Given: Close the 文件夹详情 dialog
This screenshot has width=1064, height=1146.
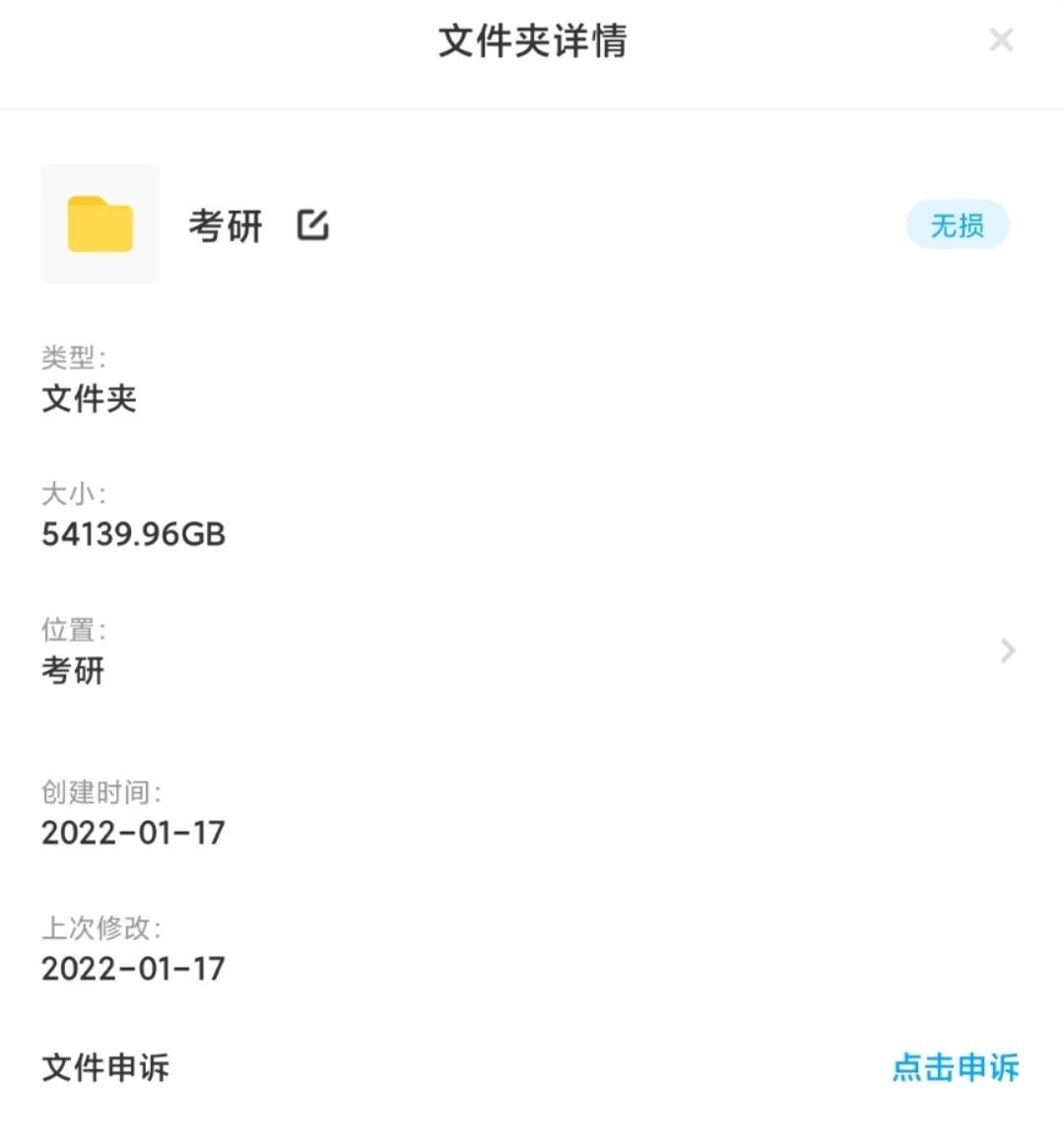Looking at the screenshot, I should pyautogui.click(x=1001, y=40).
